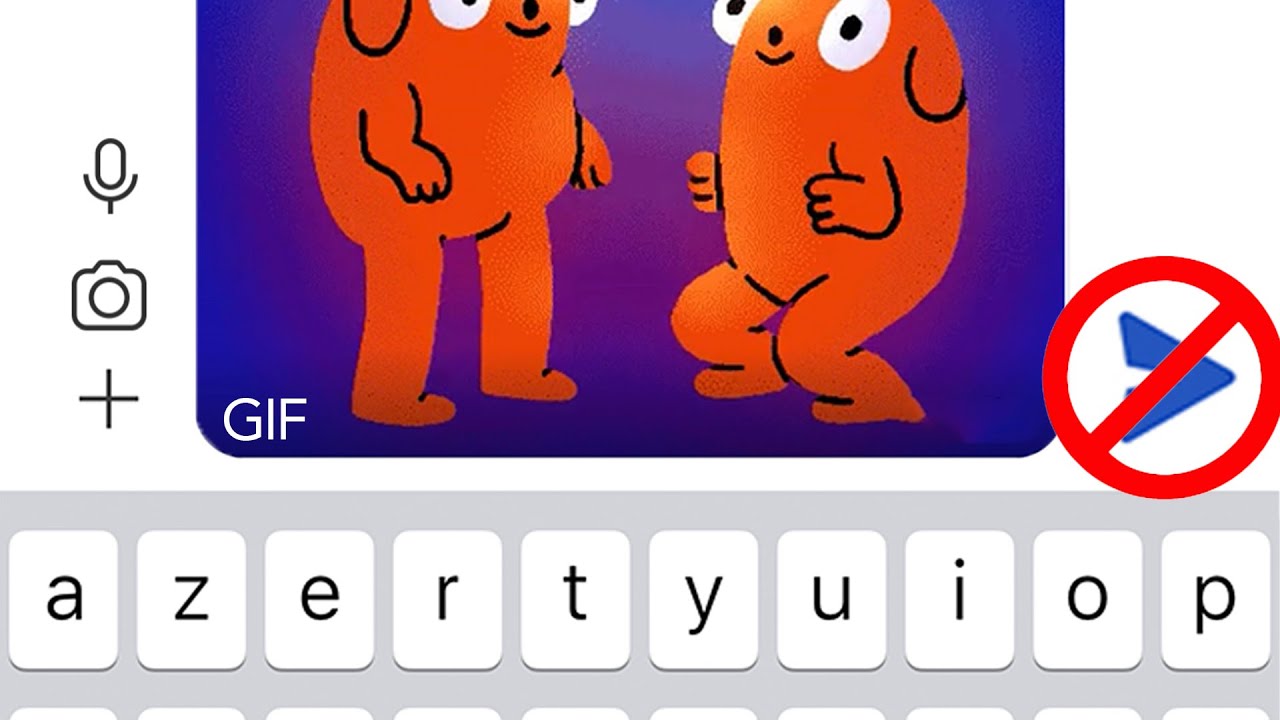The width and height of the screenshot is (1280, 720).
Task: Type the letter a on the keyboard
Action: pos(64,598)
